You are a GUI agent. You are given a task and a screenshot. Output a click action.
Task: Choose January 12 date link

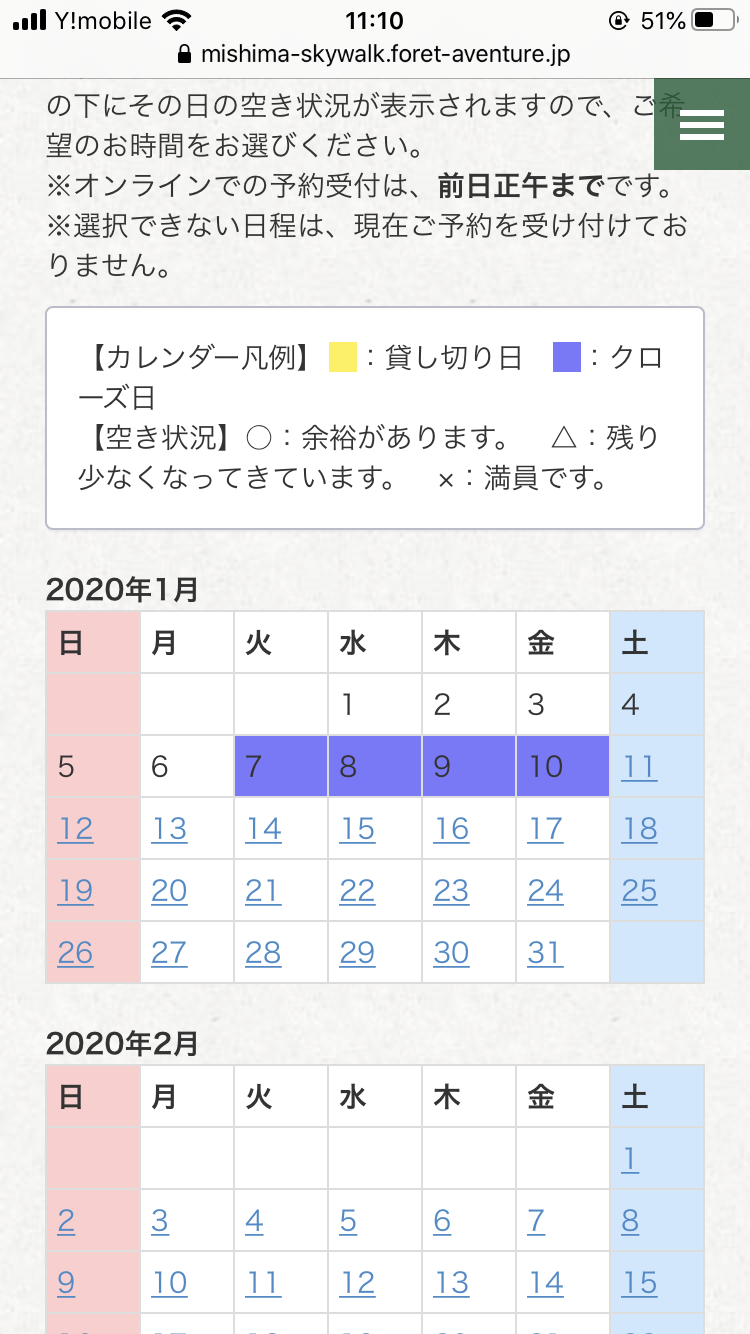pyautogui.click(x=75, y=829)
